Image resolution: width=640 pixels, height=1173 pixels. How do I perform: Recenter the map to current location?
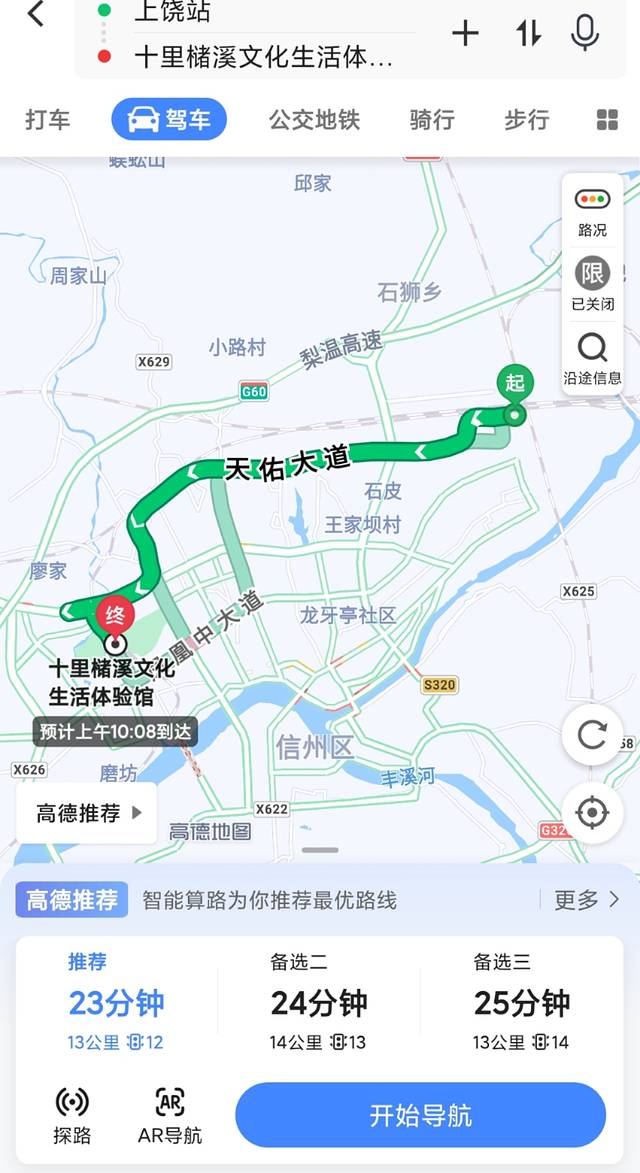(592, 813)
